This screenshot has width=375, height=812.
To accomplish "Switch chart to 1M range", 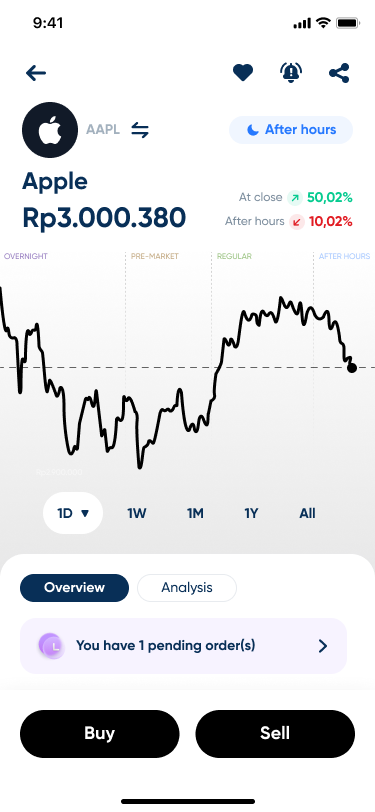I will [195, 513].
